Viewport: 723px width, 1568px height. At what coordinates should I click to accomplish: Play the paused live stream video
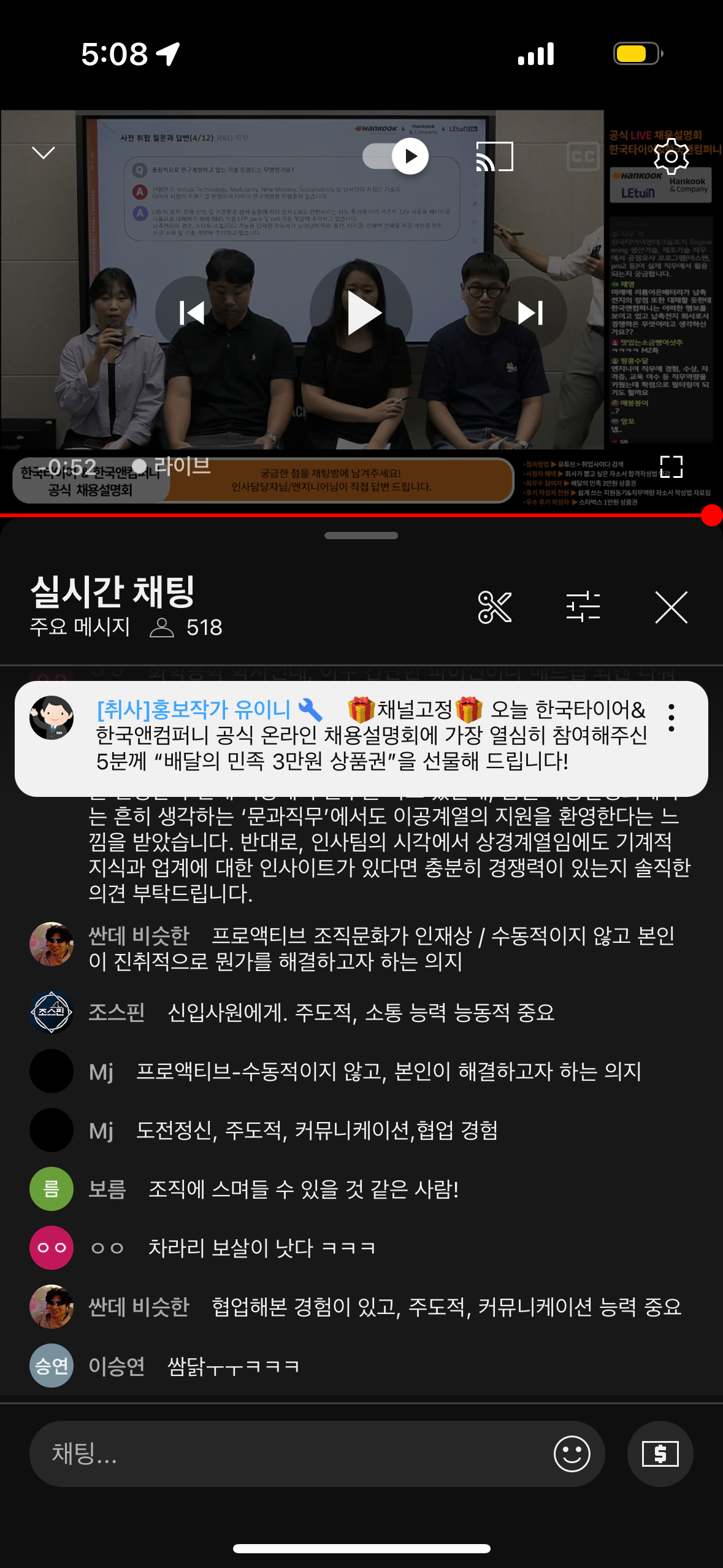362,313
